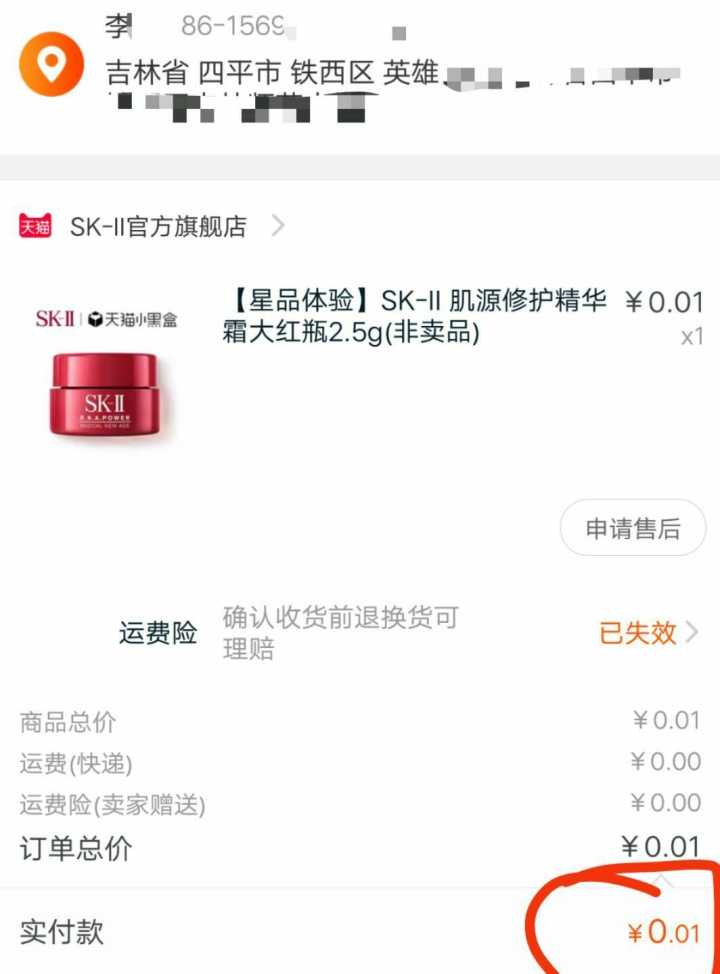Viewport: 720px width, 974px height.
Task: Open the SK-II 肌源修护精华霜 product item
Action: [x=414, y=316]
